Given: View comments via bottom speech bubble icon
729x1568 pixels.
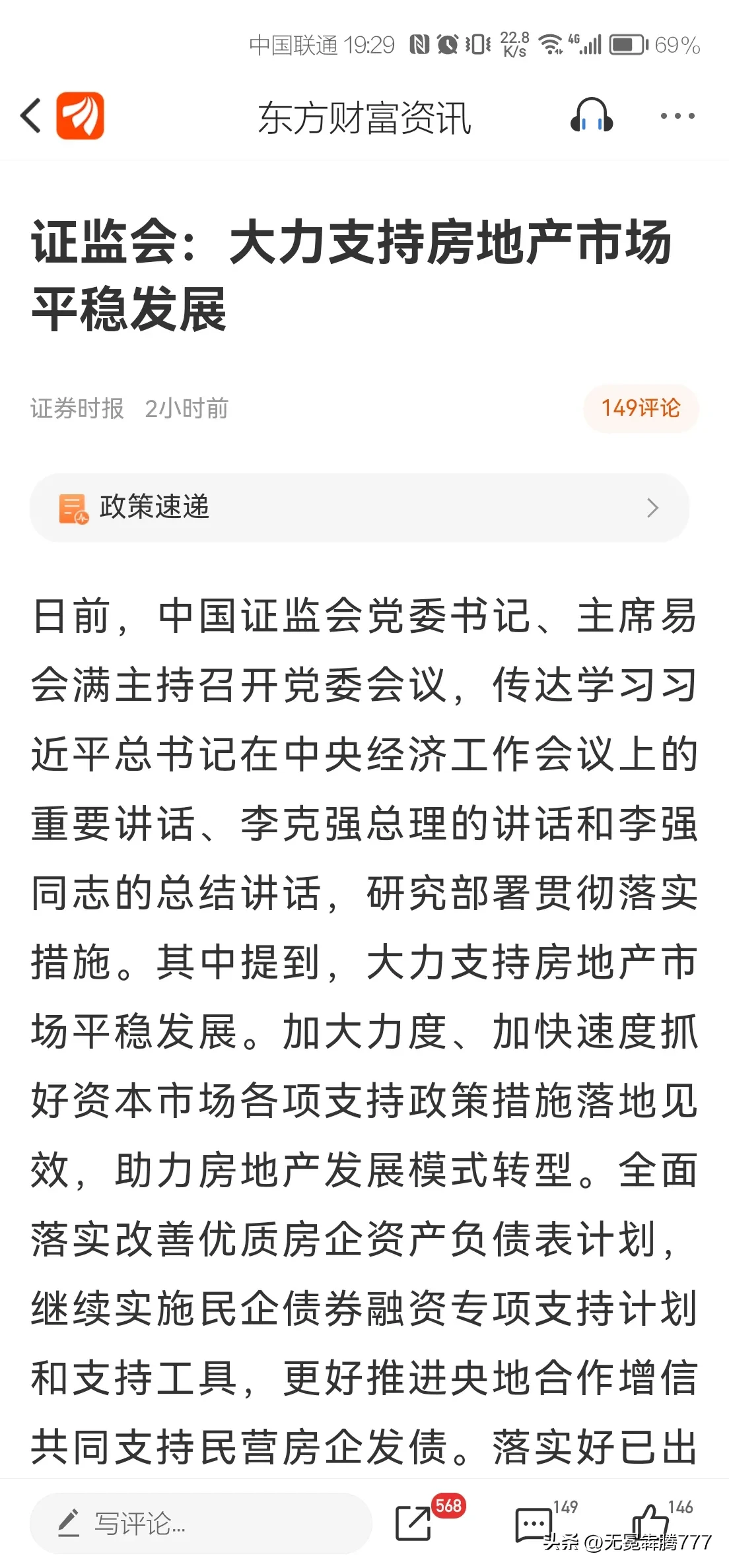Looking at the screenshot, I should point(534,1524).
